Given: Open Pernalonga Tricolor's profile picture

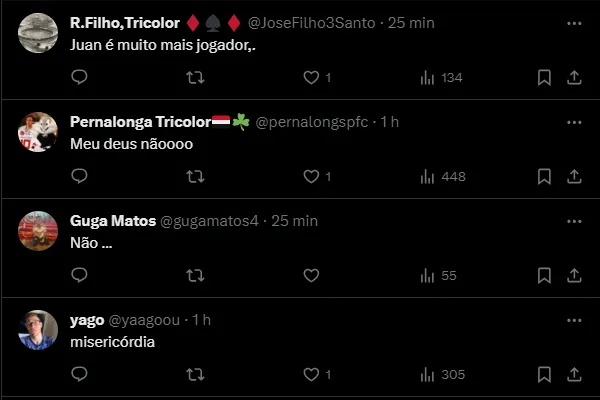Looking at the screenshot, I should pyautogui.click(x=38, y=132).
